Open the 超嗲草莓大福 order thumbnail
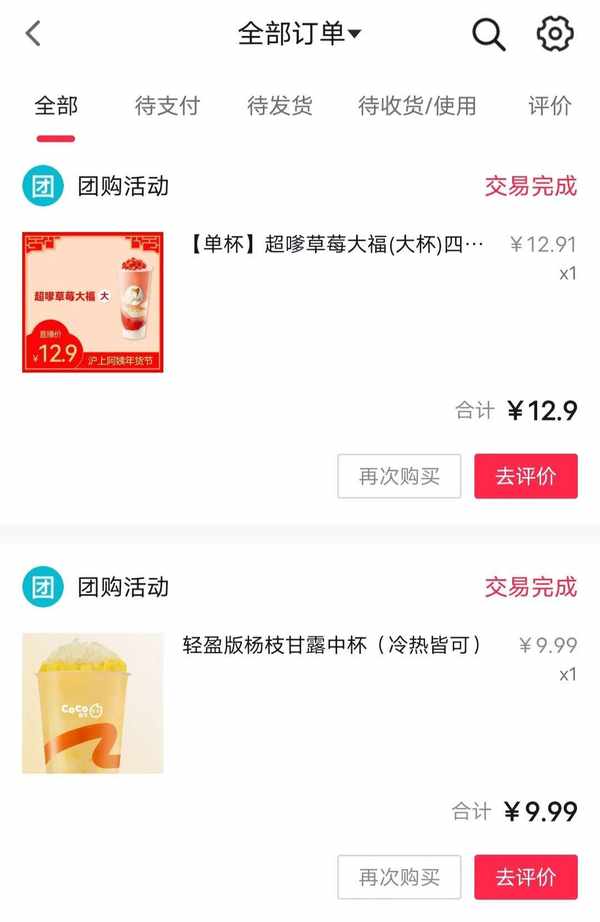The image size is (600, 922). pyautogui.click(x=93, y=302)
